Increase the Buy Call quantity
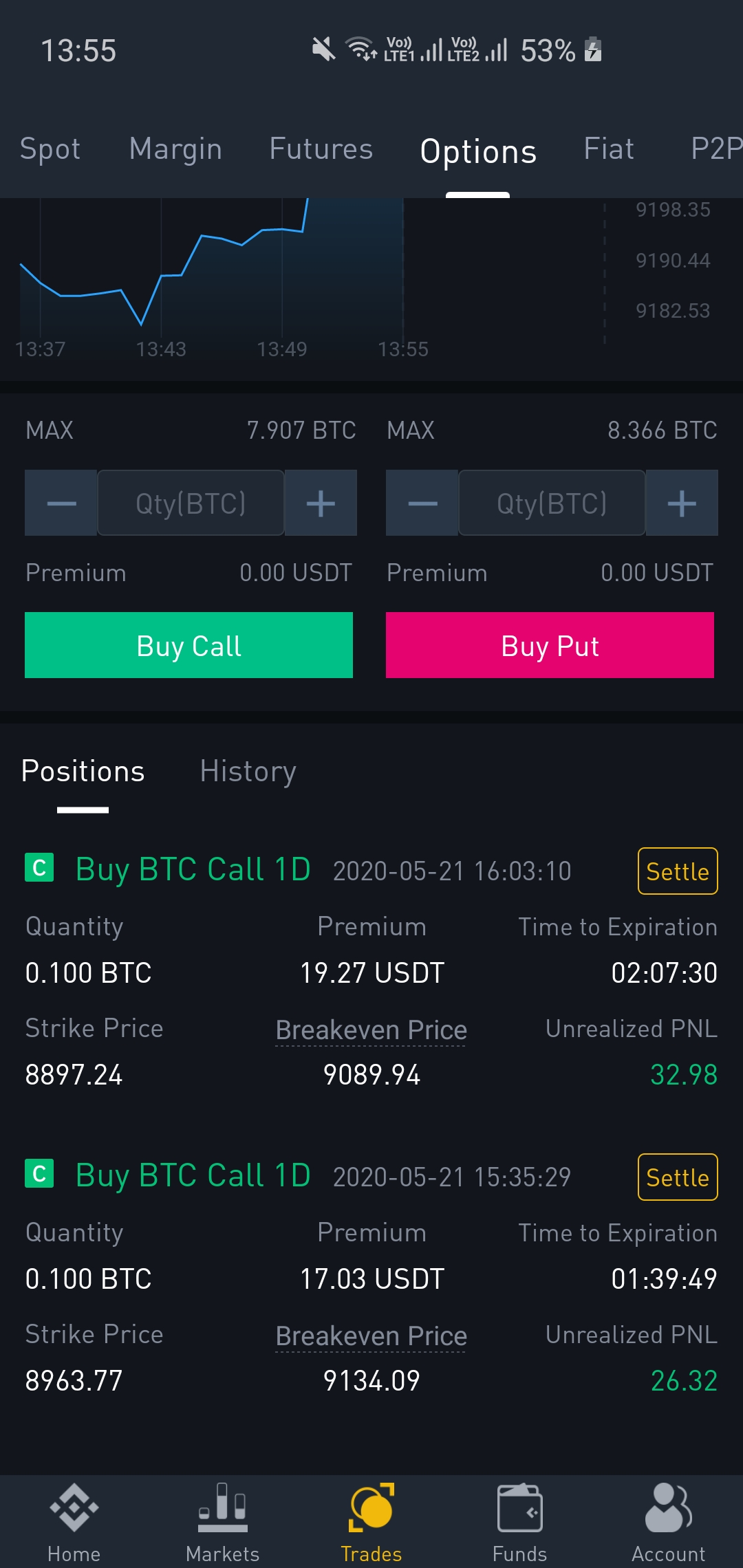This screenshot has height=1568, width=743. [321, 503]
